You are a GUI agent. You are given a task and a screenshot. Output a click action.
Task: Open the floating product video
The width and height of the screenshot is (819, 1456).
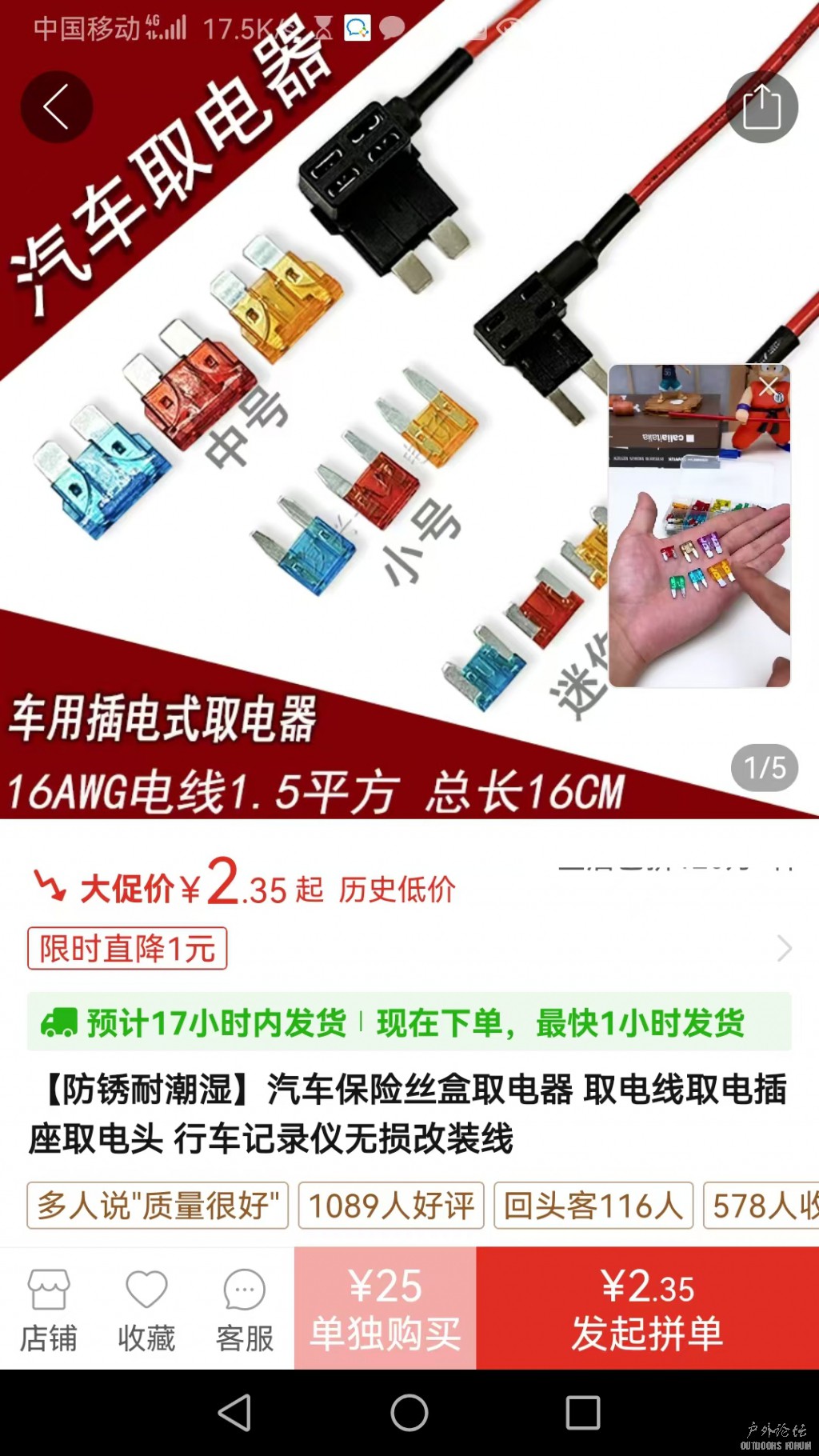pyautogui.click(x=699, y=544)
